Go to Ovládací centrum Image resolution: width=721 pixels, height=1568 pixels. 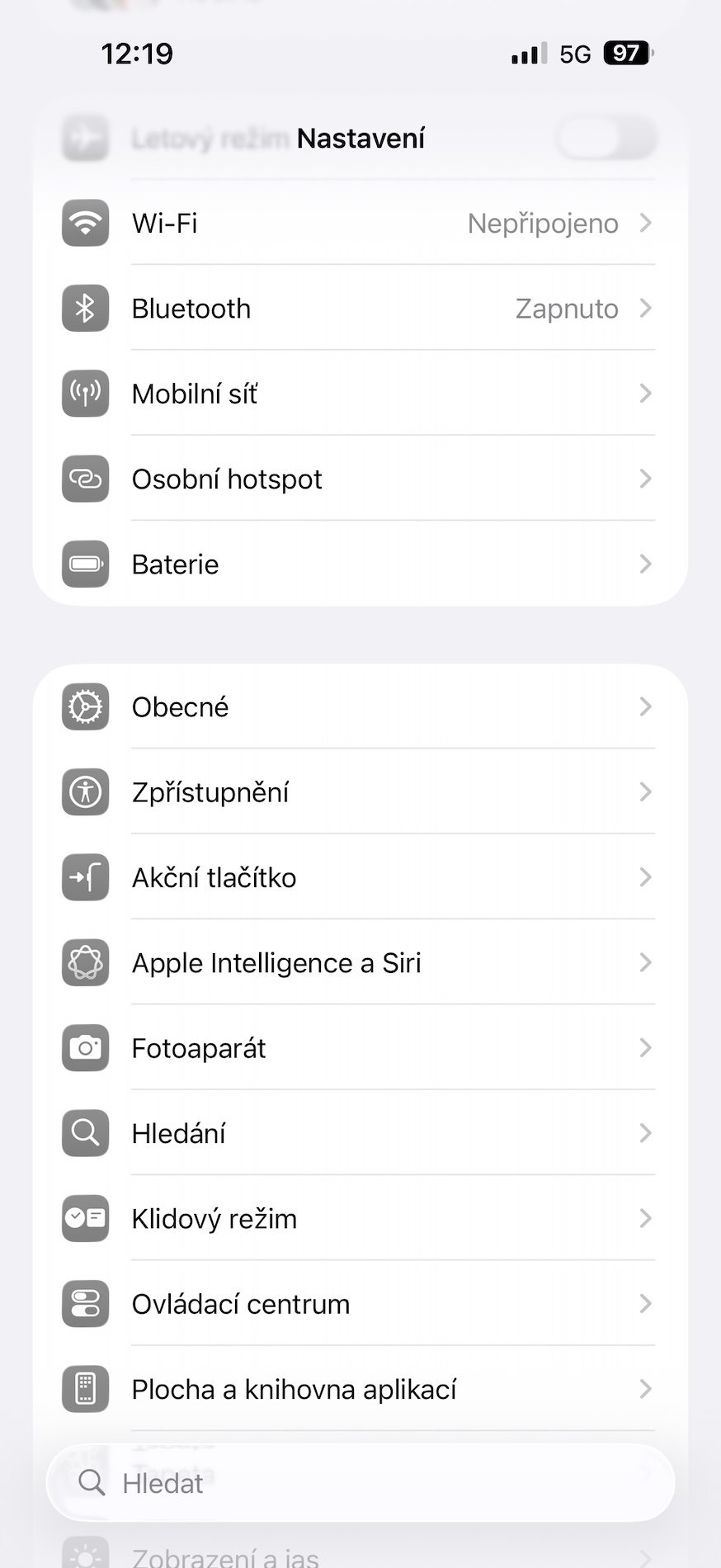pos(360,1304)
